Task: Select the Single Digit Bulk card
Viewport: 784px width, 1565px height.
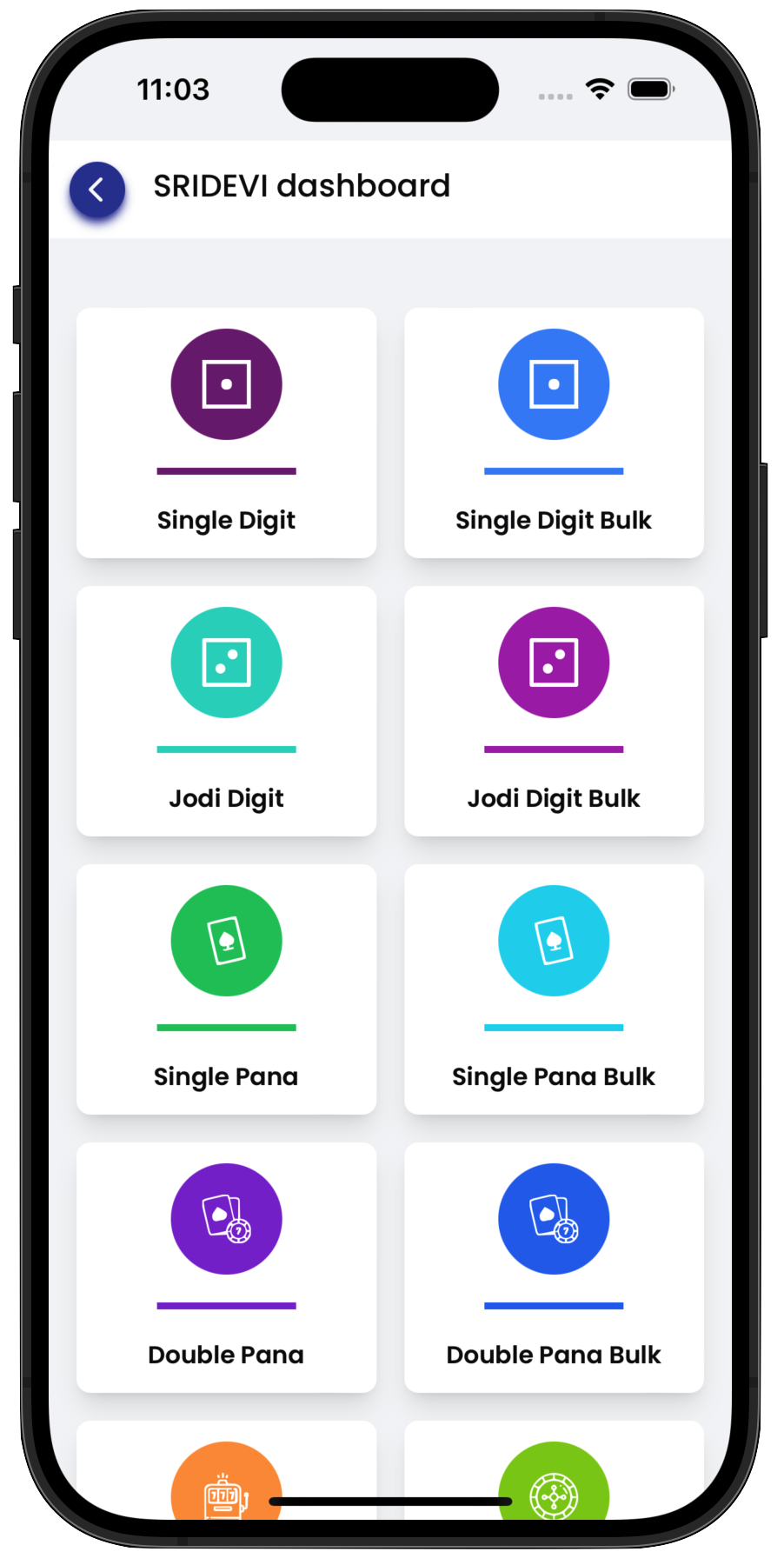Action: click(554, 432)
